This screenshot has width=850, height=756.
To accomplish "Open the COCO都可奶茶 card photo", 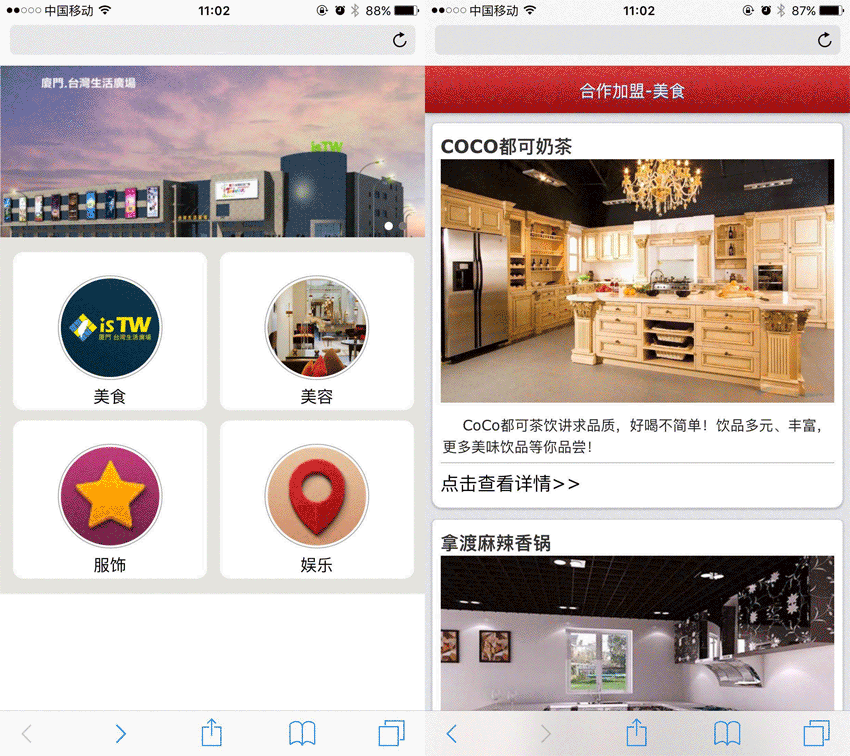I will [637, 281].
